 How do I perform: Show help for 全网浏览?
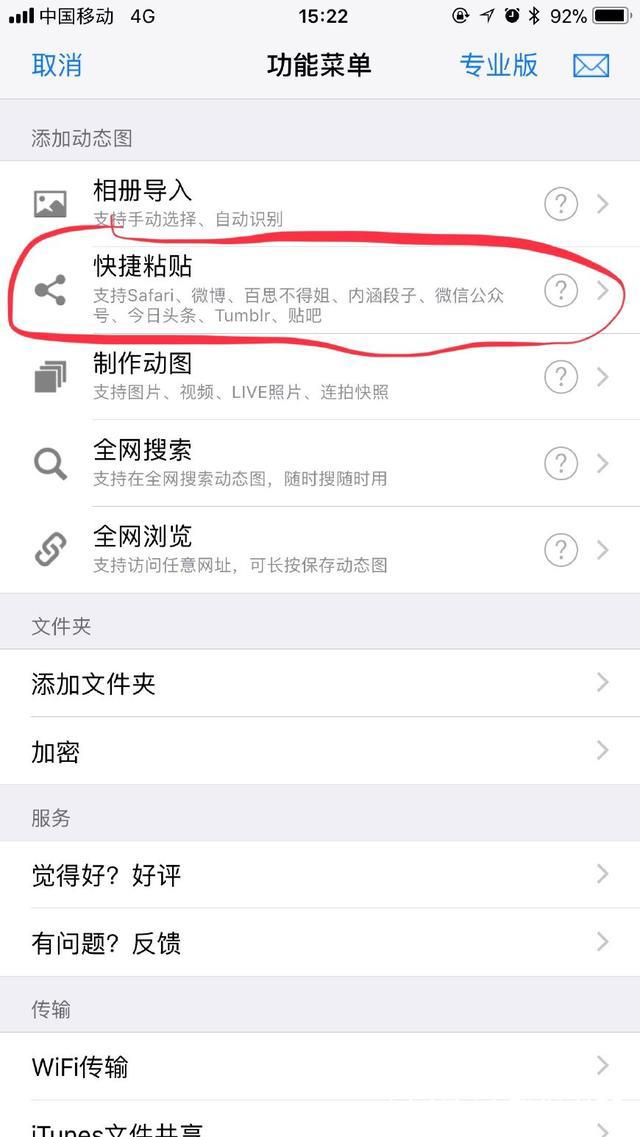pyautogui.click(x=560, y=550)
